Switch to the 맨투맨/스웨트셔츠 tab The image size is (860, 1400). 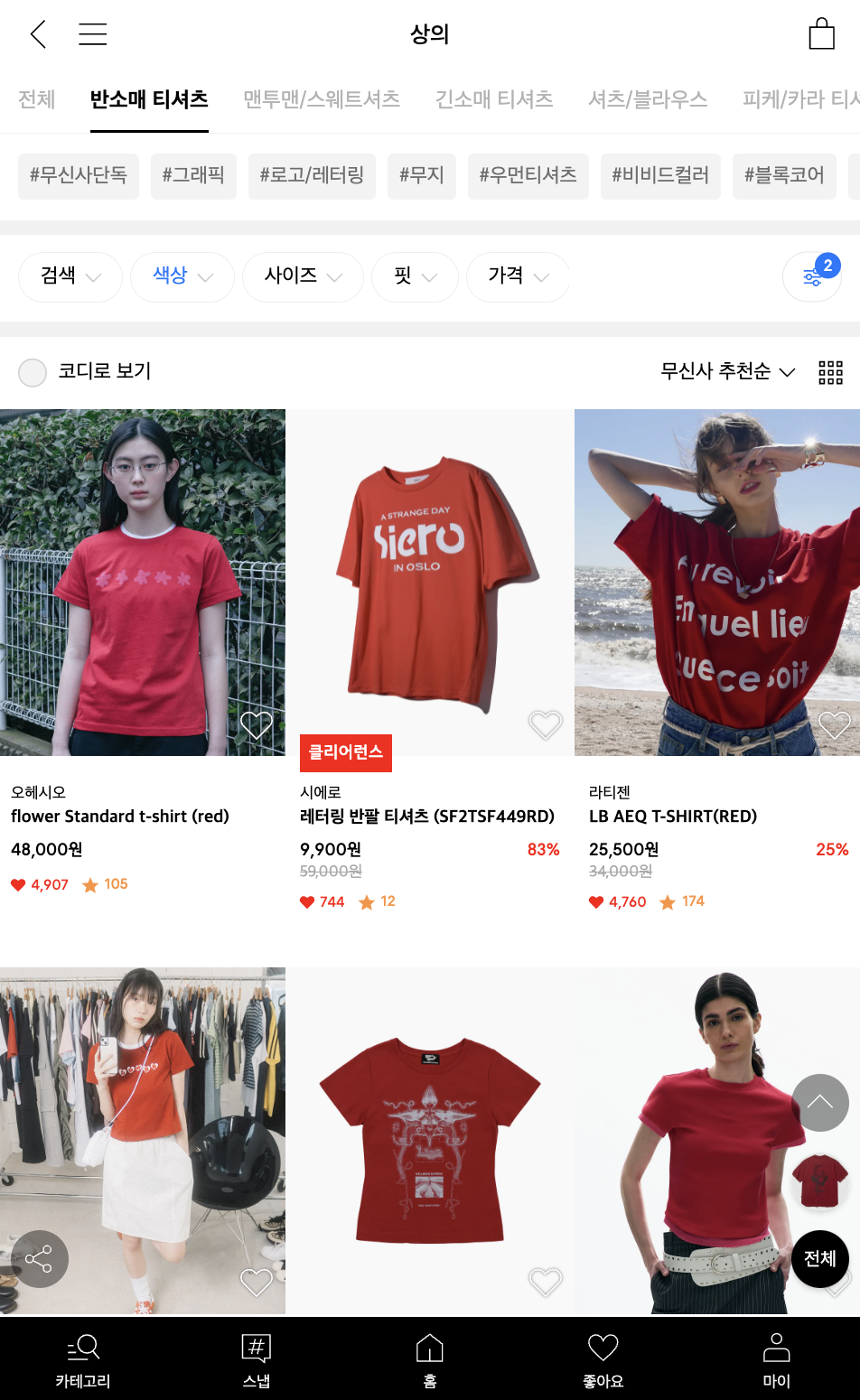click(322, 98)
